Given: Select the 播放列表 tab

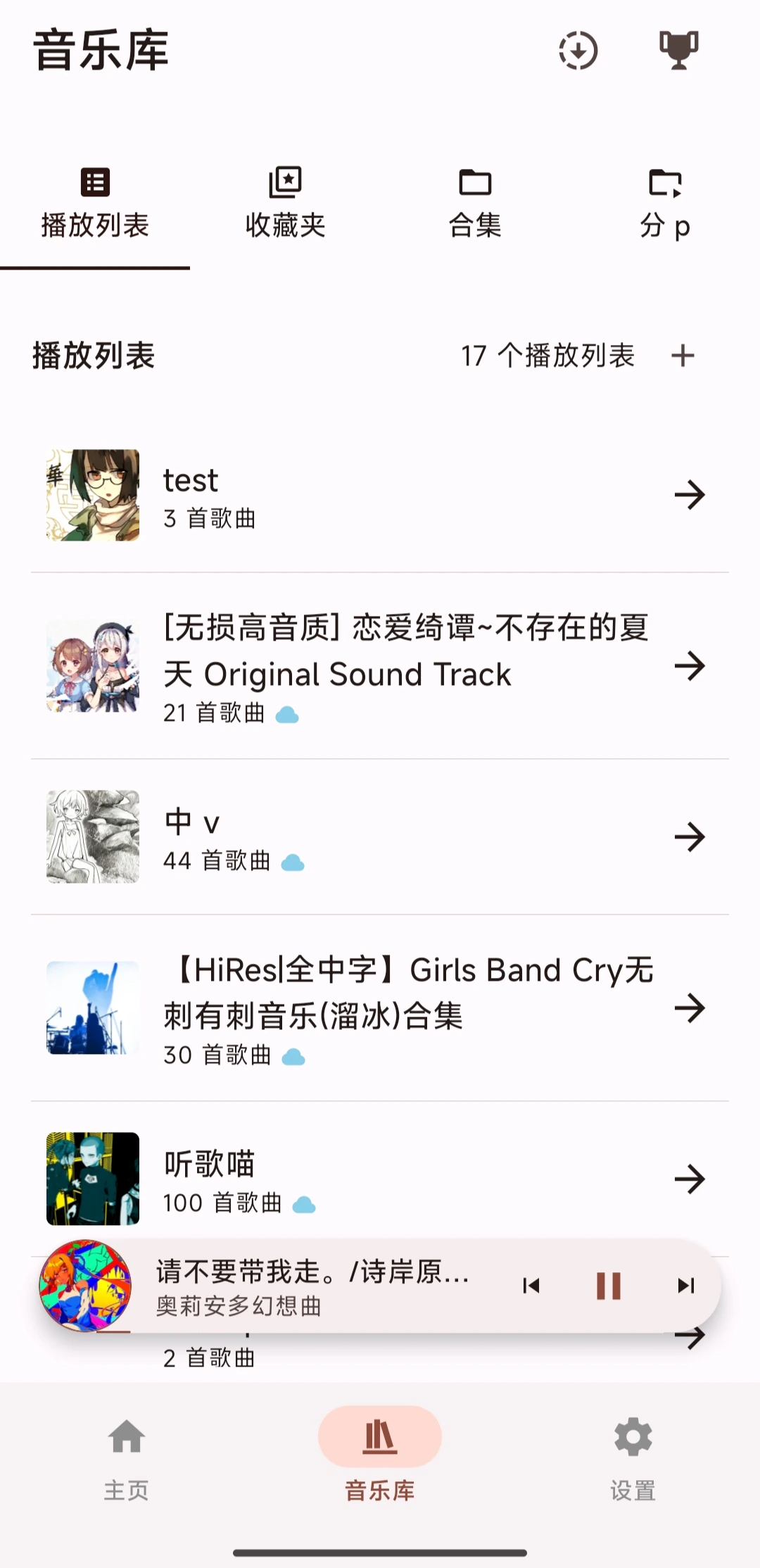Looking at the screenshot, I should [x=95, y=204].
